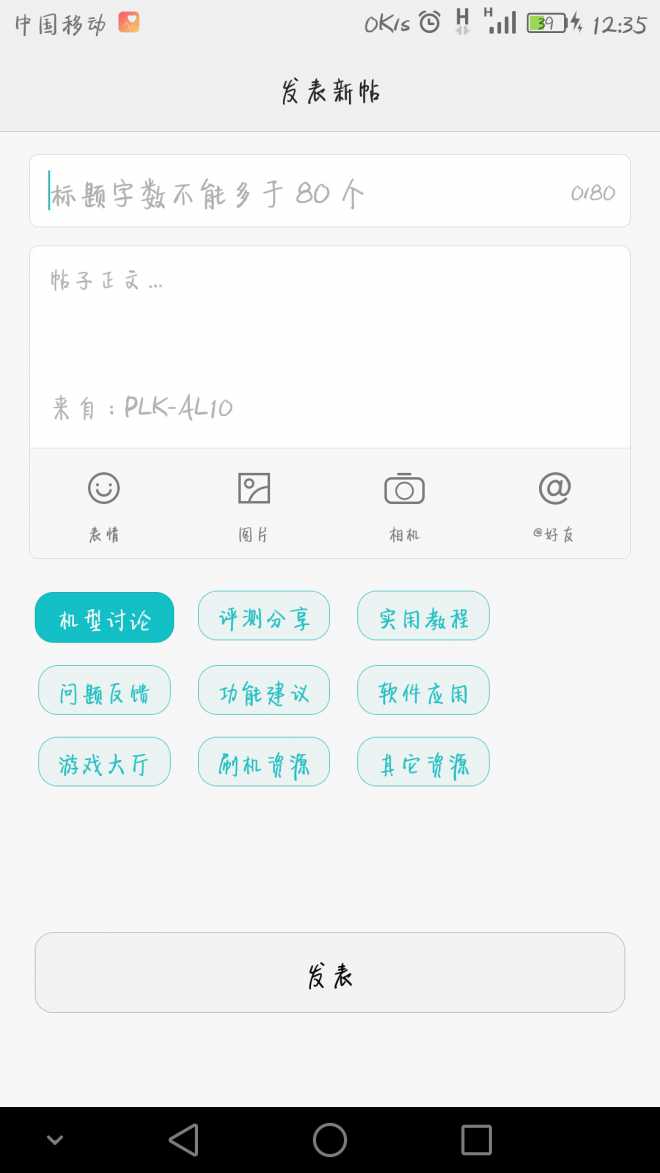660x1173 pixels.
Task: Go back using the system back button
Action: [x=184, y=1140]
